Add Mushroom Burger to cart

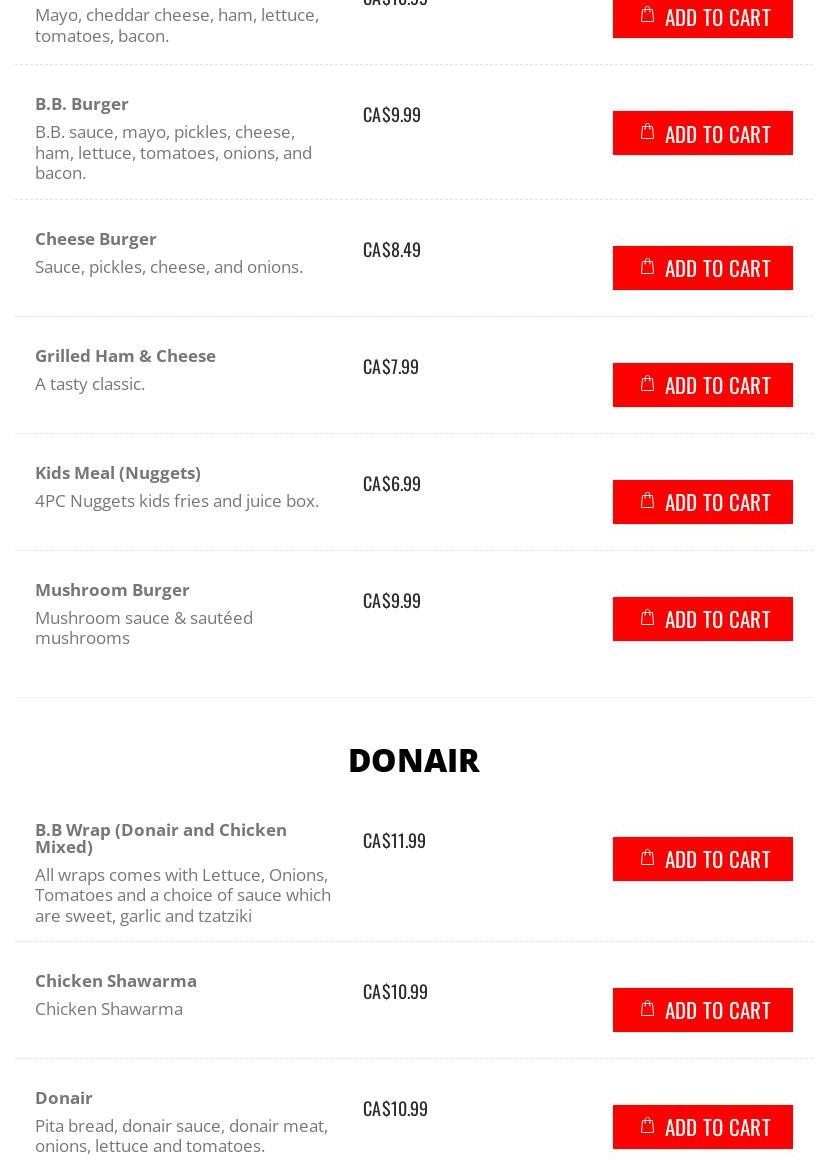(x=702, y=619)
